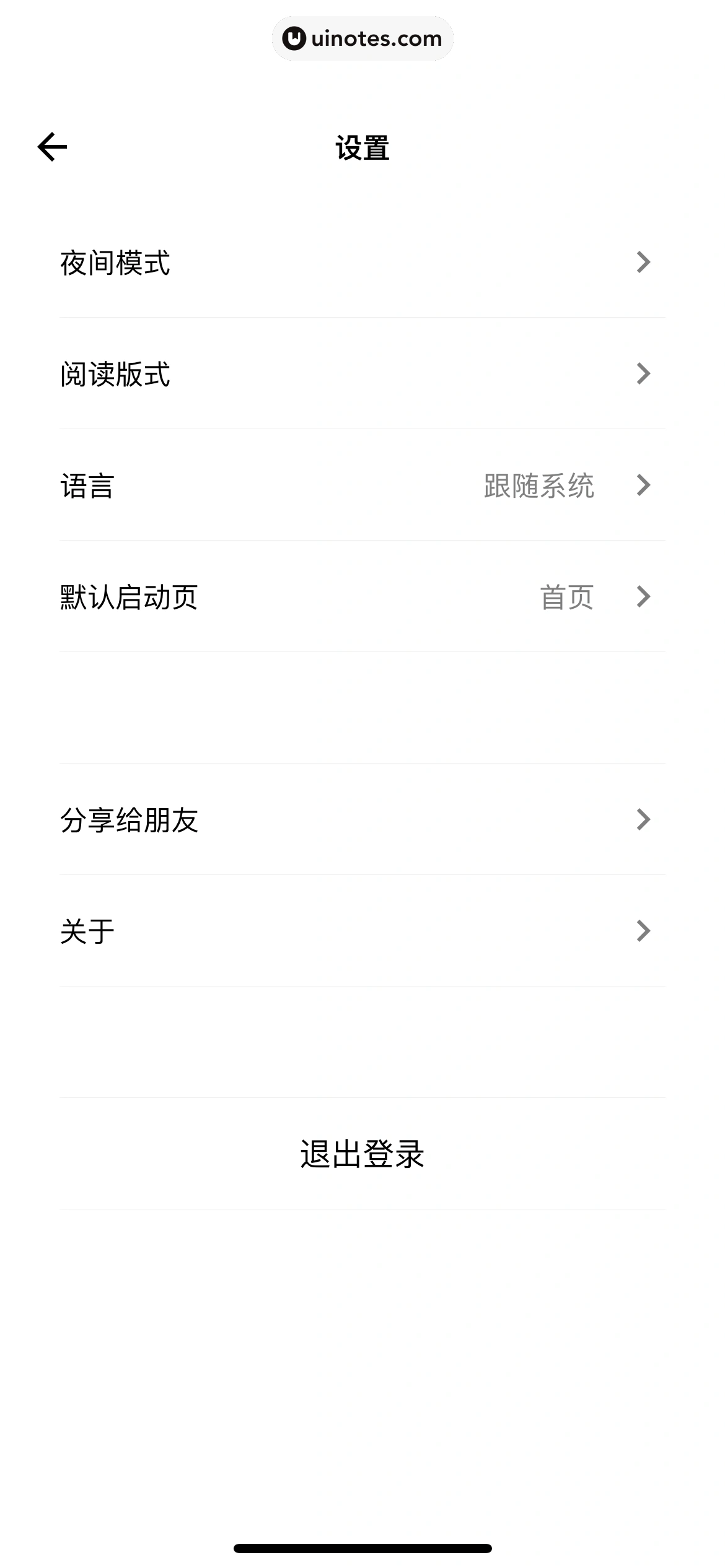This screenshot has height=1568, width=725.
Task: Change language from 跟随系统 setting
Action: point(538,486)
